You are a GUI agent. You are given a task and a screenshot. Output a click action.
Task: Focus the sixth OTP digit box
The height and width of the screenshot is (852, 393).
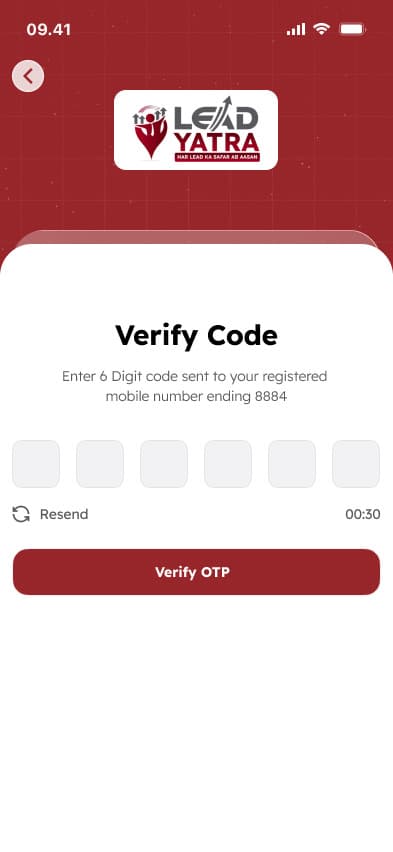(356, 463)
